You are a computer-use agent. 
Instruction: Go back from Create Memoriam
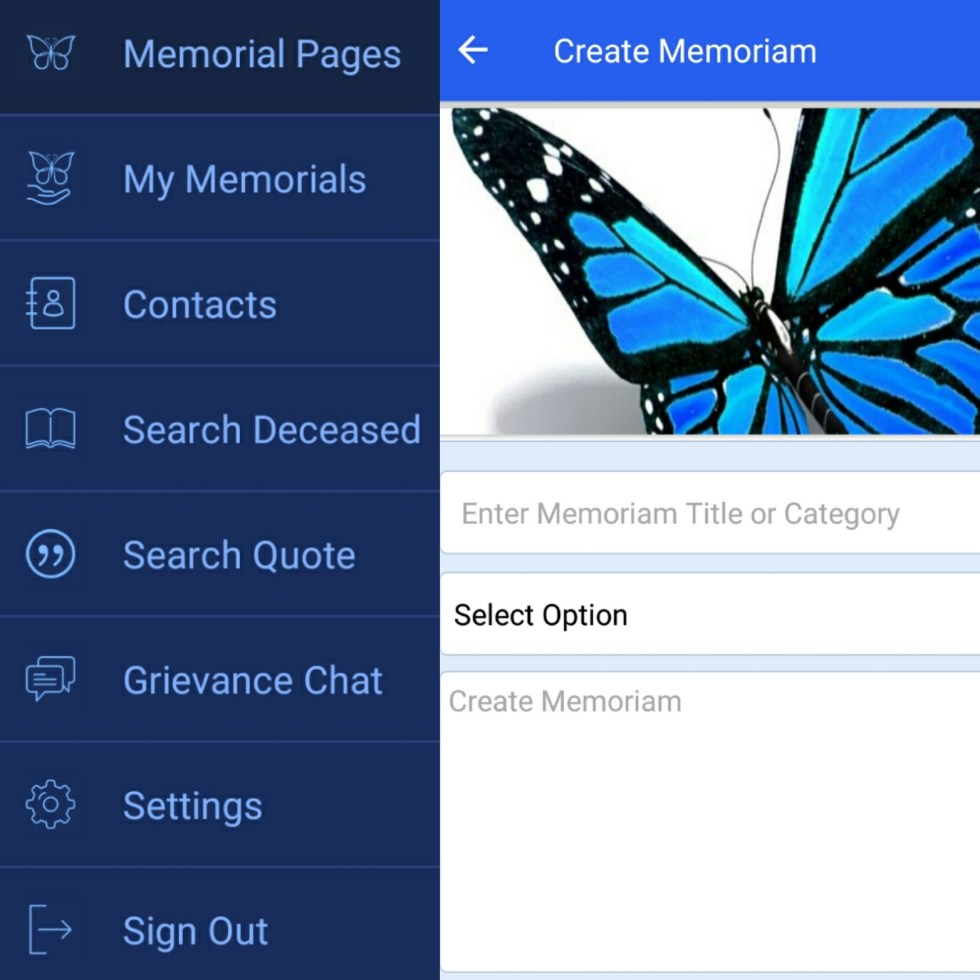tap(473, 51)
